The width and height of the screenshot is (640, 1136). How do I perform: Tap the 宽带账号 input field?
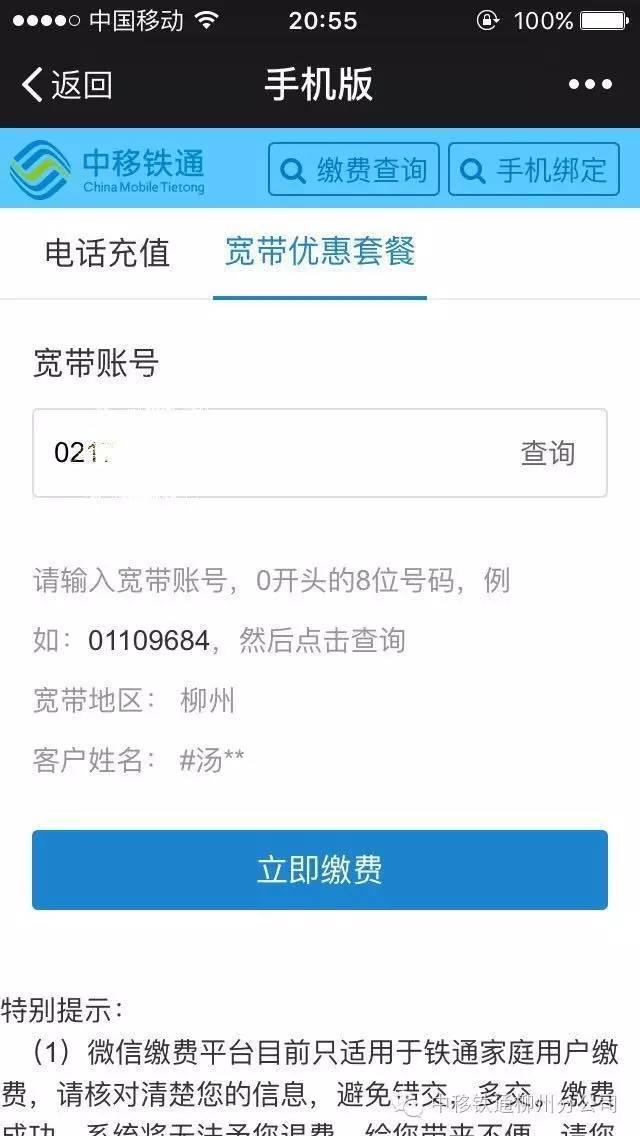270,453
